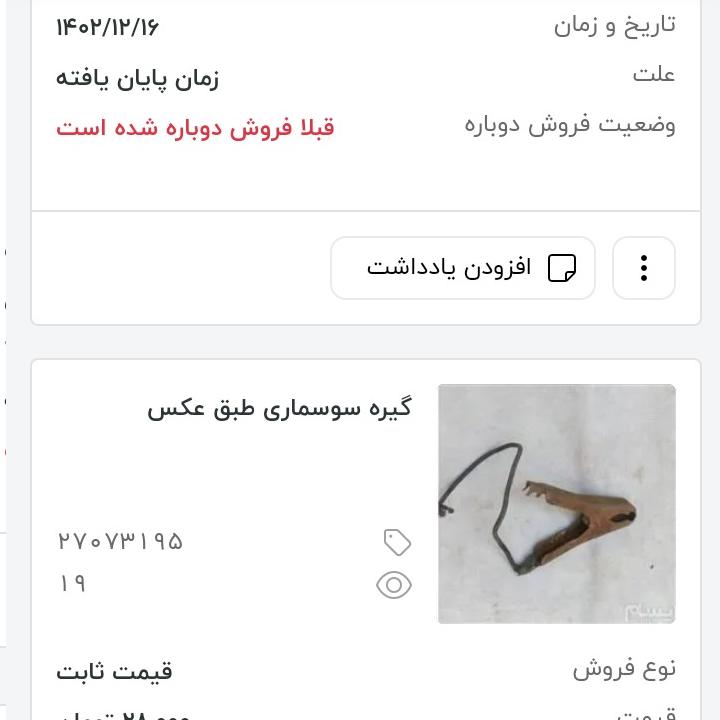Open the گیره سوسماری طبق عکس listing photo
This screenshot has height=720, width=720.
click(556, 504)
